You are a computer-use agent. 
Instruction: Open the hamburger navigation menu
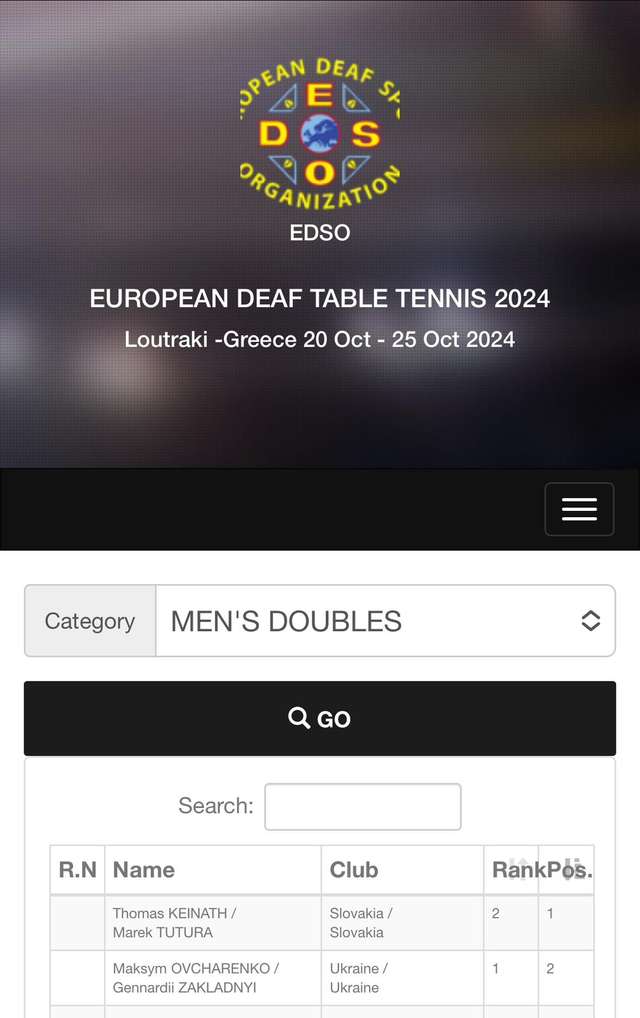(x=579, y=509)
